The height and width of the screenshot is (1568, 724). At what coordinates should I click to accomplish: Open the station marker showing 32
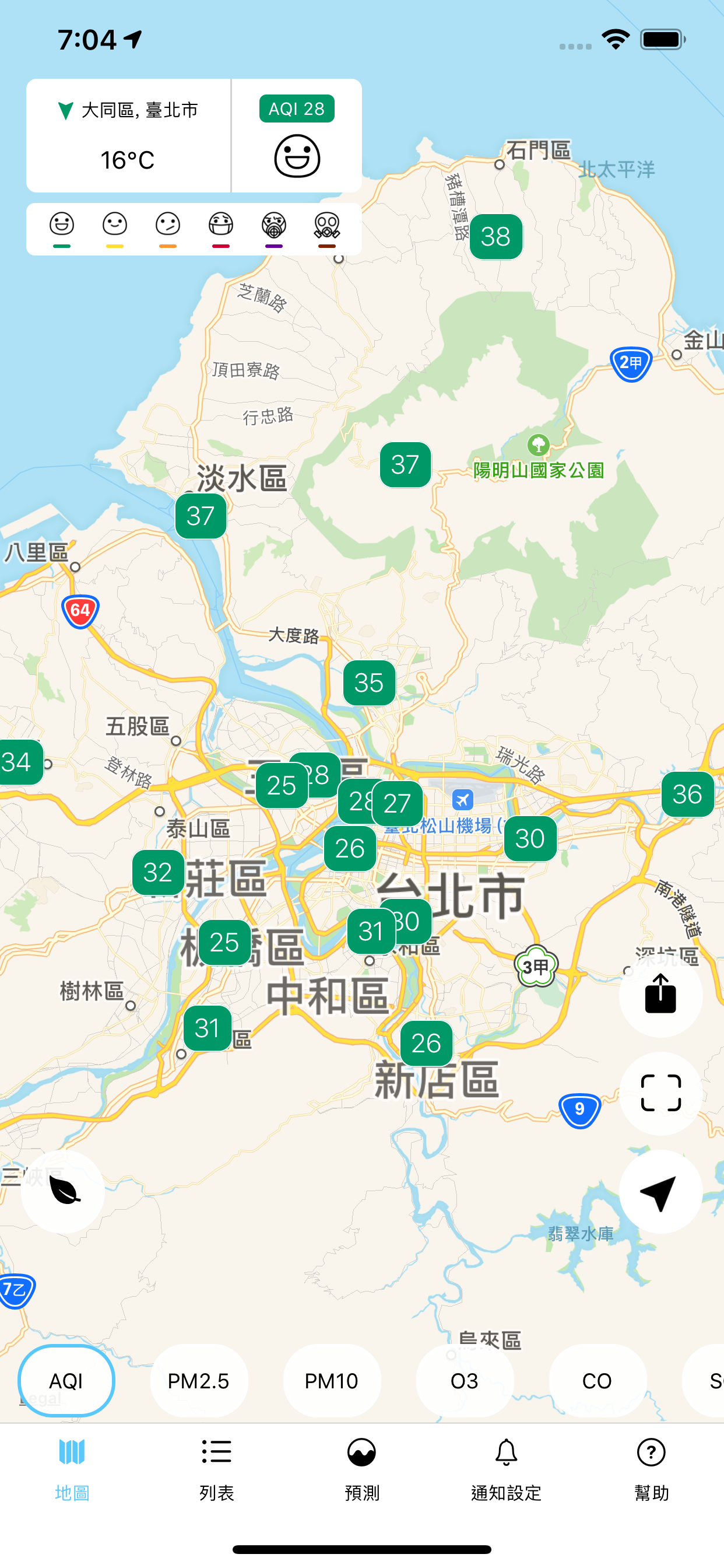click(x=158, y=872)
